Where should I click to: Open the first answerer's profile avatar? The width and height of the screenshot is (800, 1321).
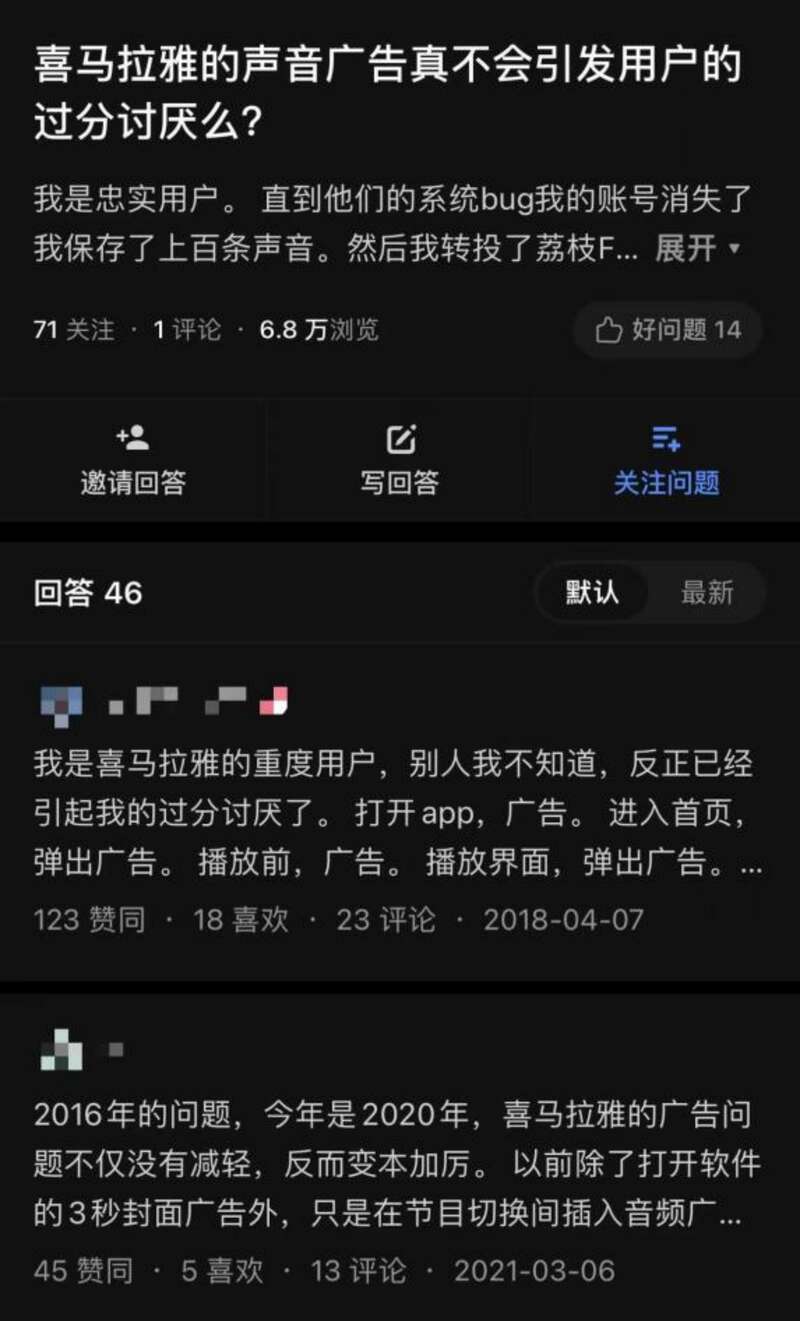[60, 705]
